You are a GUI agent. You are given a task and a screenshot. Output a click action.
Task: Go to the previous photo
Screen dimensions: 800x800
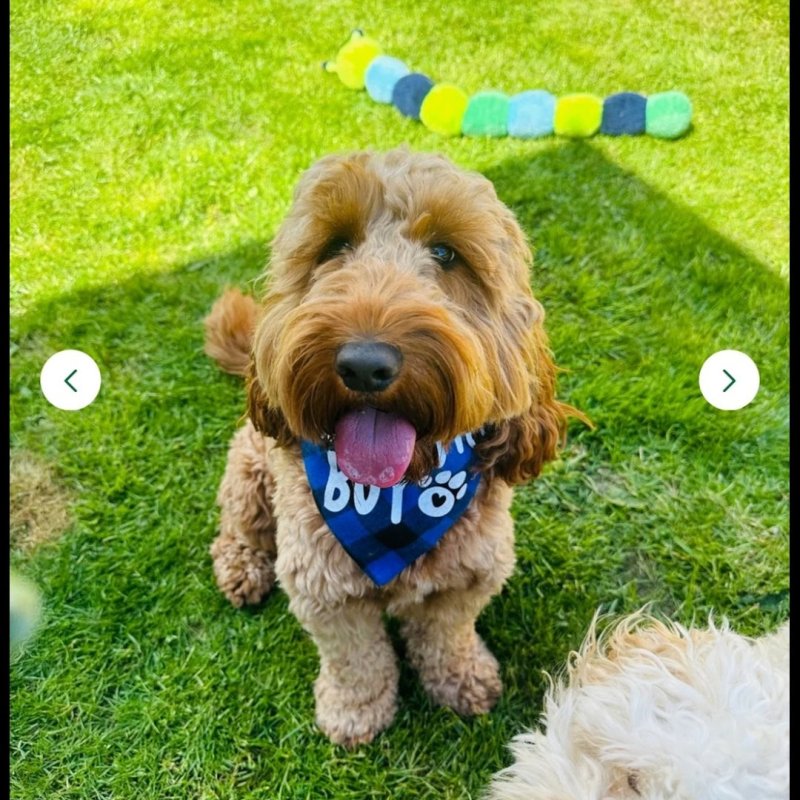[70, 380]
